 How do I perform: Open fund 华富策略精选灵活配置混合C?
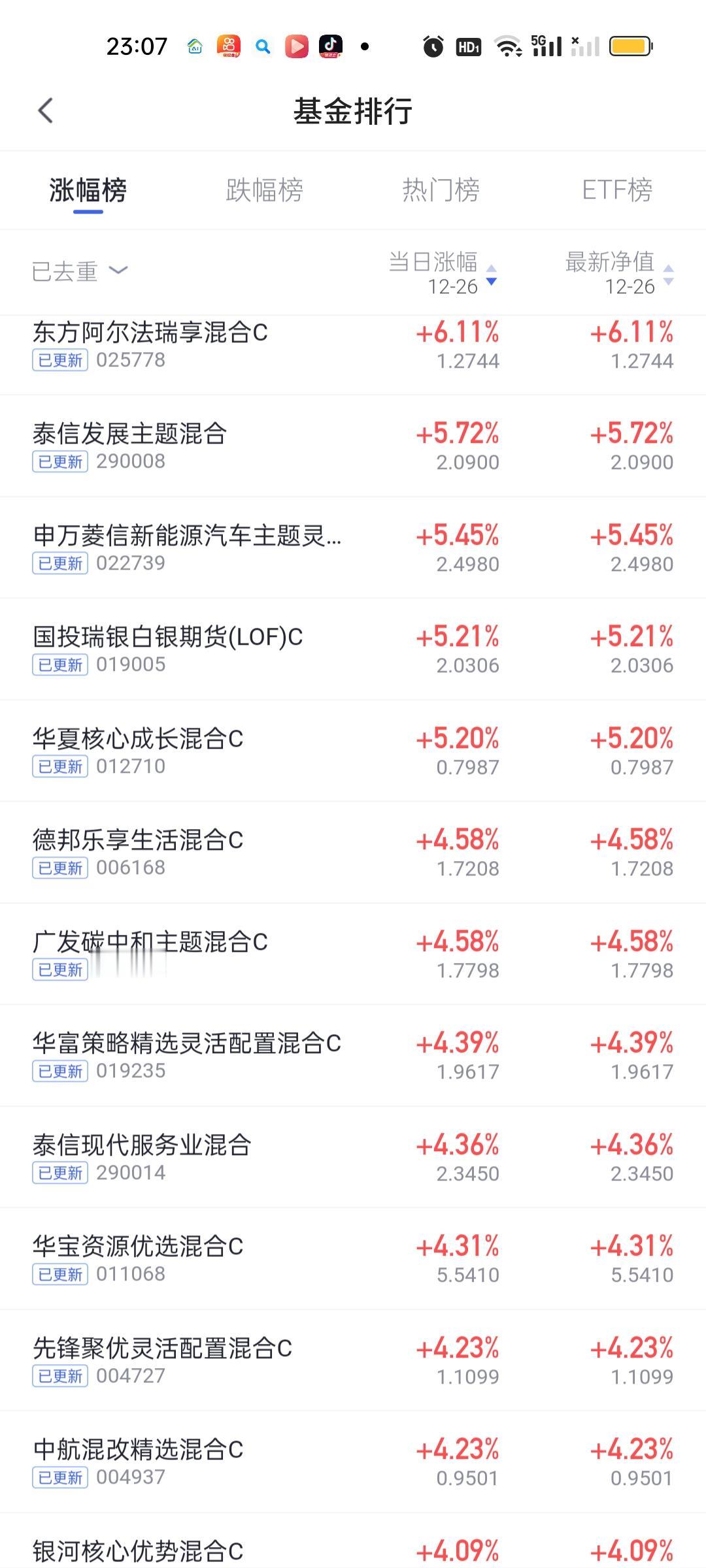[x=353, y=1056]
